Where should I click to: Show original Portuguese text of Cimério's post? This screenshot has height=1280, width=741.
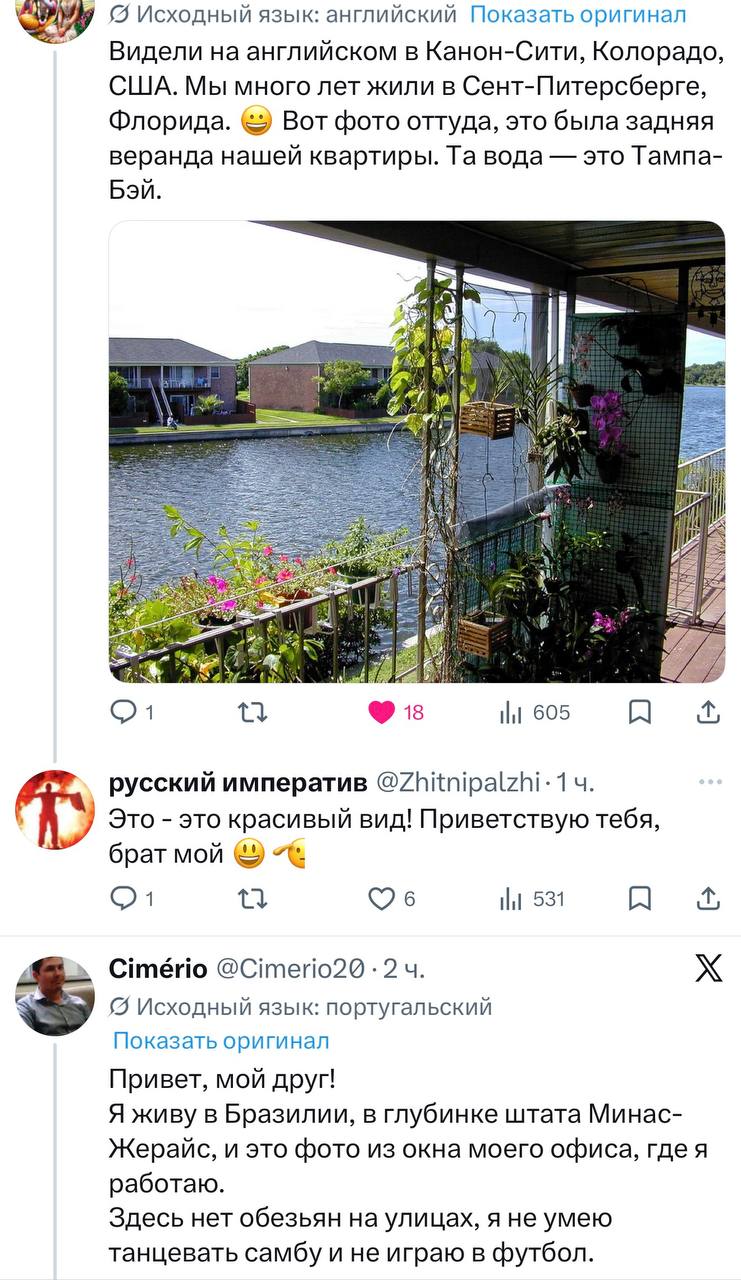pyautogui.click(x=221, y=1040)
